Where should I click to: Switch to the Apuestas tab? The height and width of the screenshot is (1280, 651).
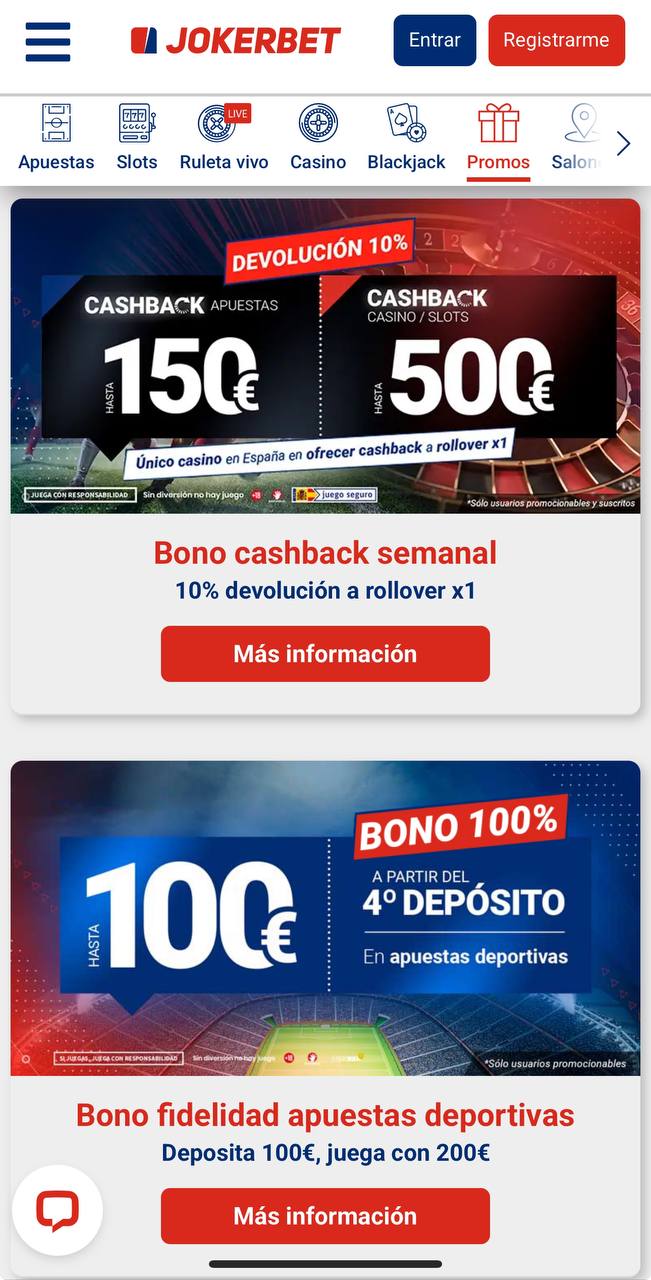pos(56,137)
